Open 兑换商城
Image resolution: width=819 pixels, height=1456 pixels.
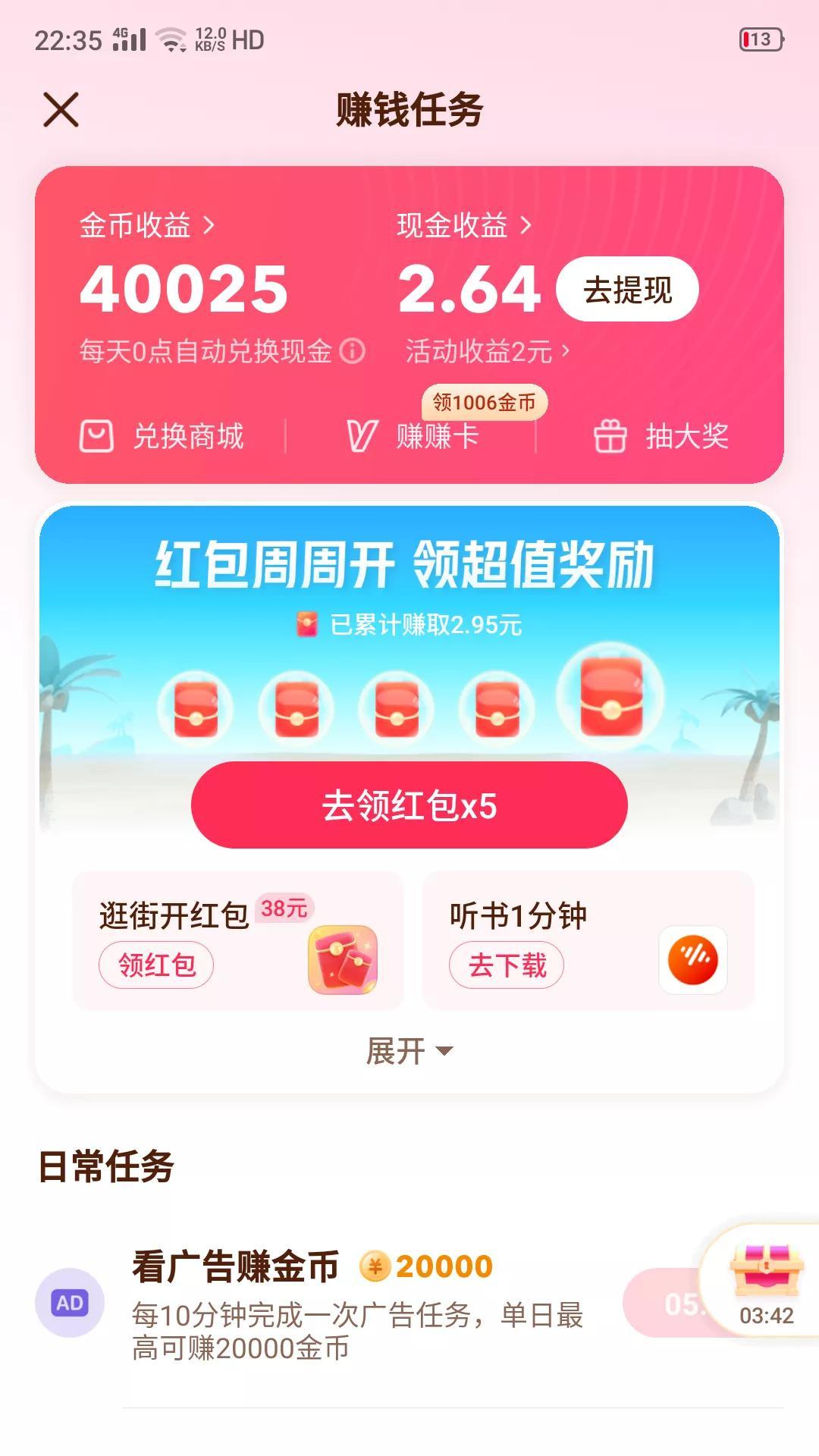162,436
